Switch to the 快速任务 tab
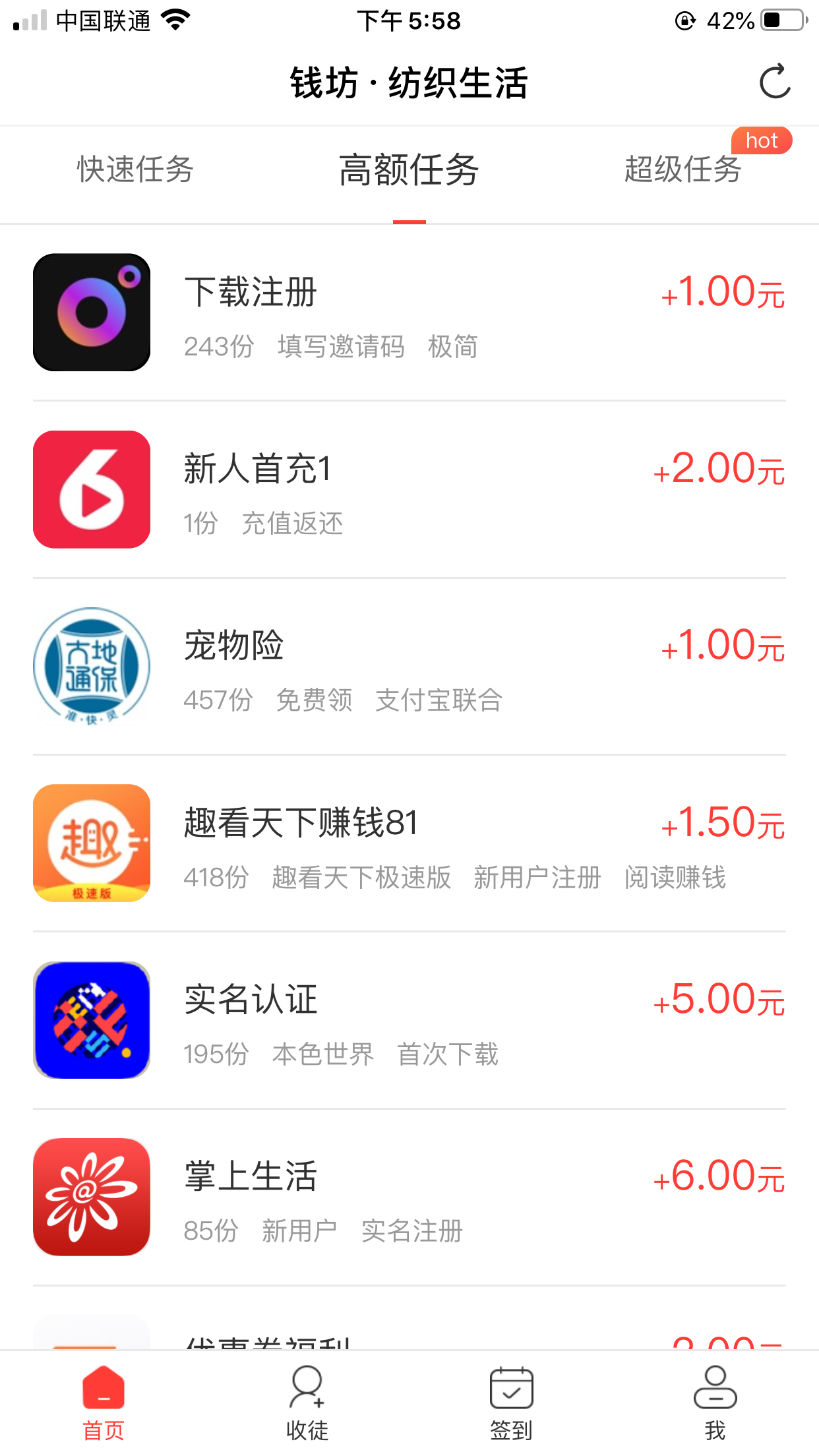The image size is (819, 1456). coord(136,170)
